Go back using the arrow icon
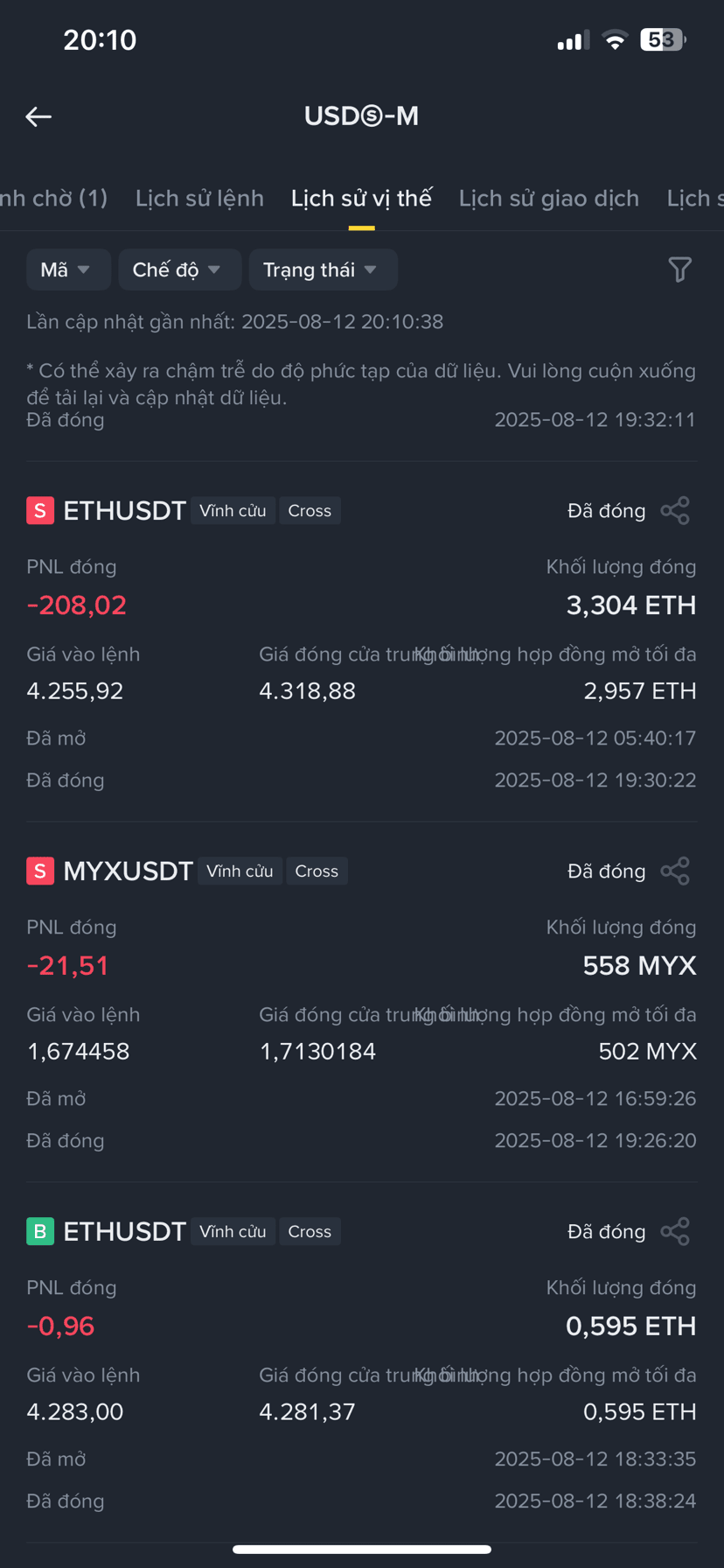This screenshot has width=724, height=1568. click(x=38, y=116)
